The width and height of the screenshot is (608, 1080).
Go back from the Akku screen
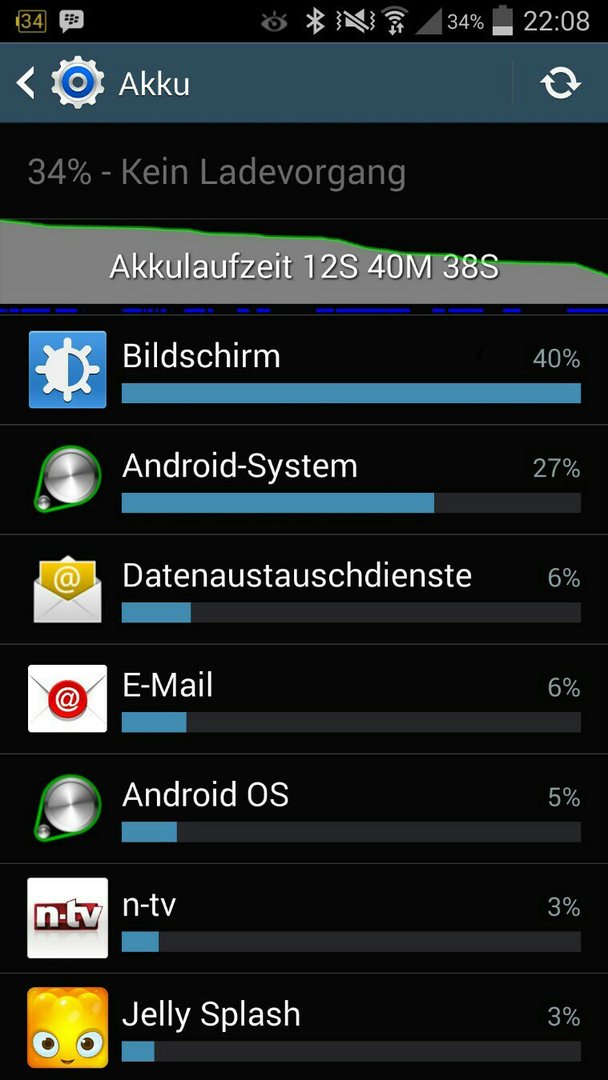[28, 83]
